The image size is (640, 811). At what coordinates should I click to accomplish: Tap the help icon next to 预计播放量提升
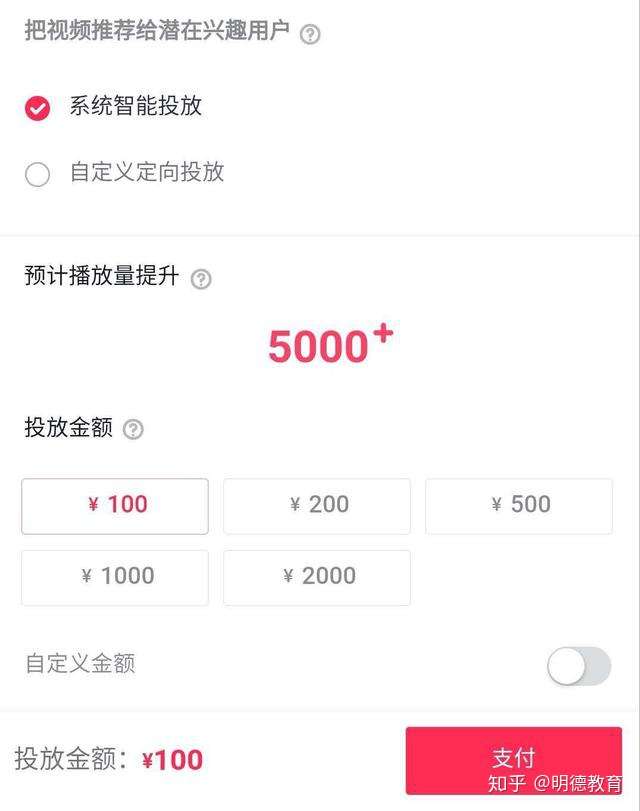[x=201, y=279]
